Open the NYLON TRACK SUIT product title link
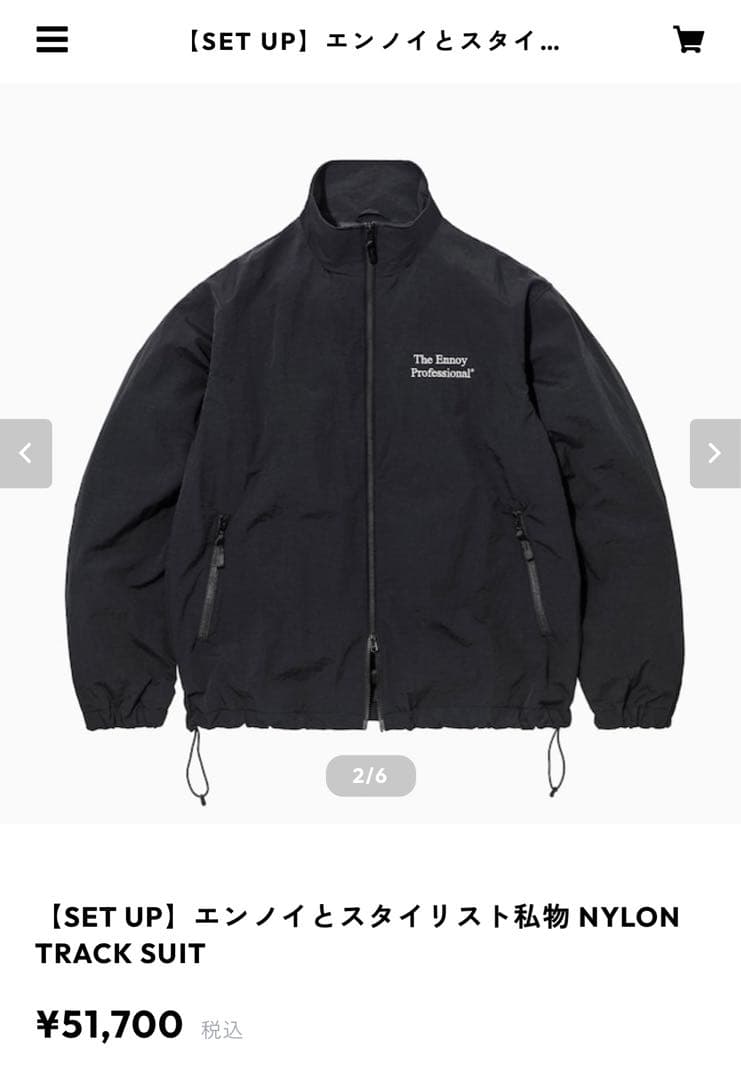741x1080 pixels. (370, 934)
